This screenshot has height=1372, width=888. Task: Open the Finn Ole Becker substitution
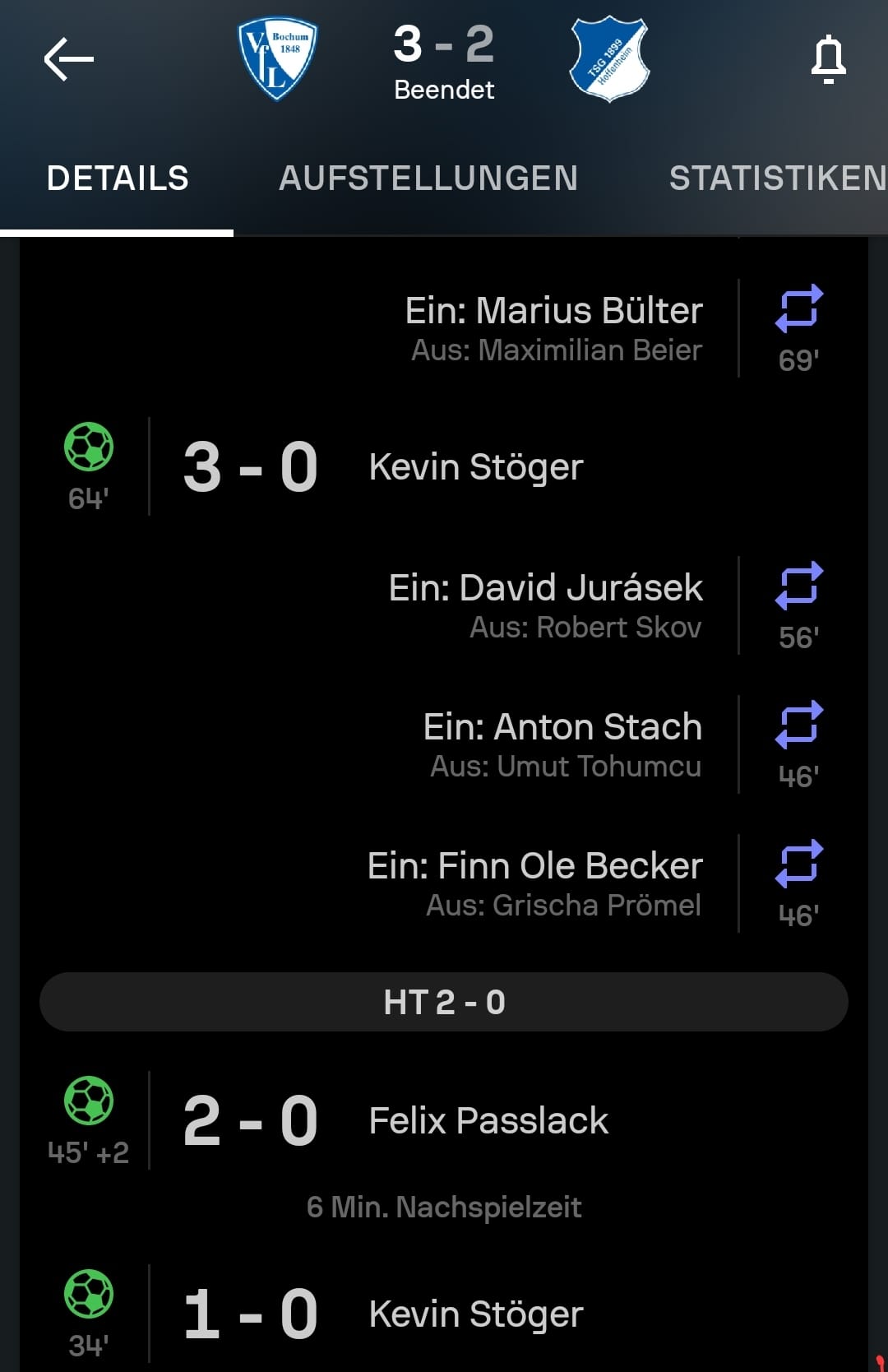[536, 883]
